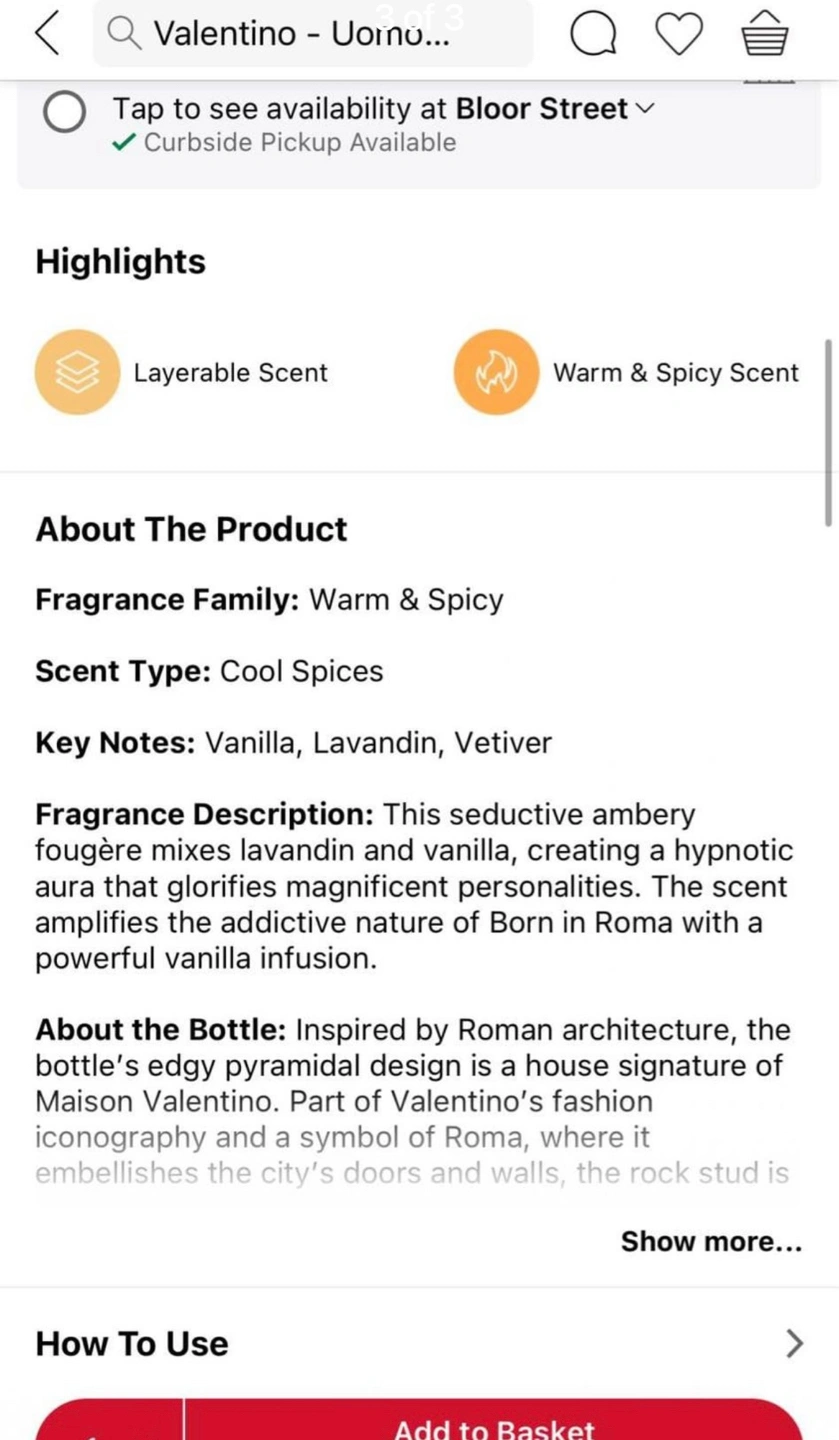The image size is (839, 1440).
Task: Go back using the top arrow
Action: click(x=47, y=34)
